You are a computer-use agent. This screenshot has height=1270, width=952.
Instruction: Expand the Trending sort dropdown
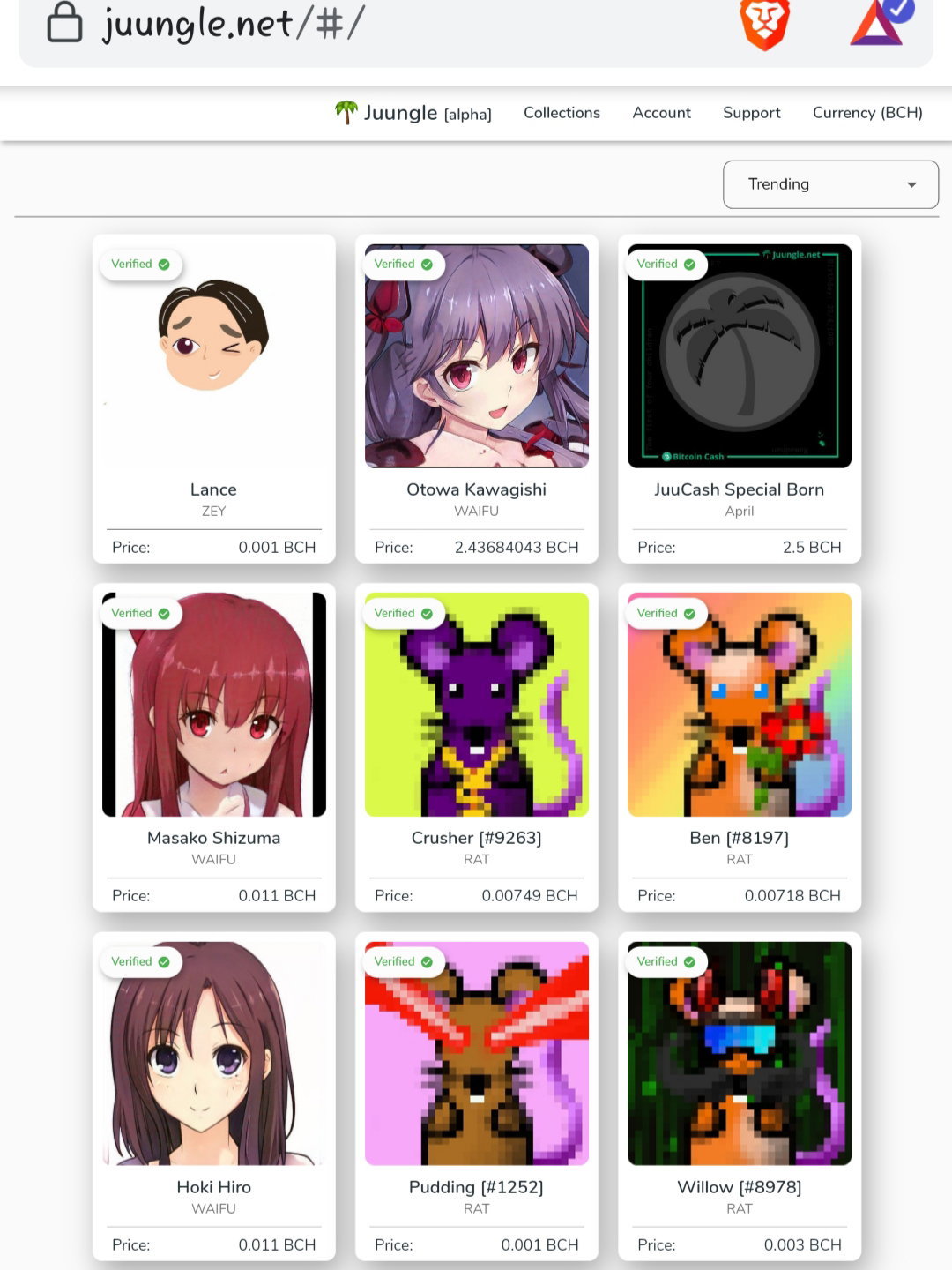(x=830, y=184)
